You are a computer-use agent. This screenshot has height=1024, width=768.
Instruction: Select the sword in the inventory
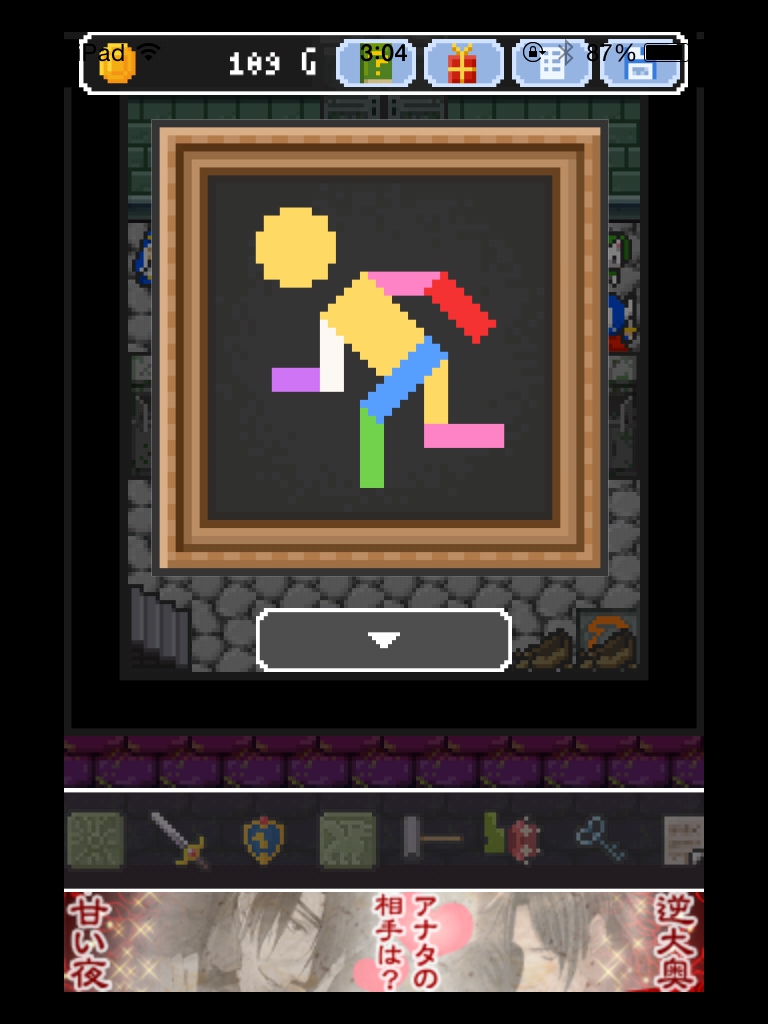[180, 838]
